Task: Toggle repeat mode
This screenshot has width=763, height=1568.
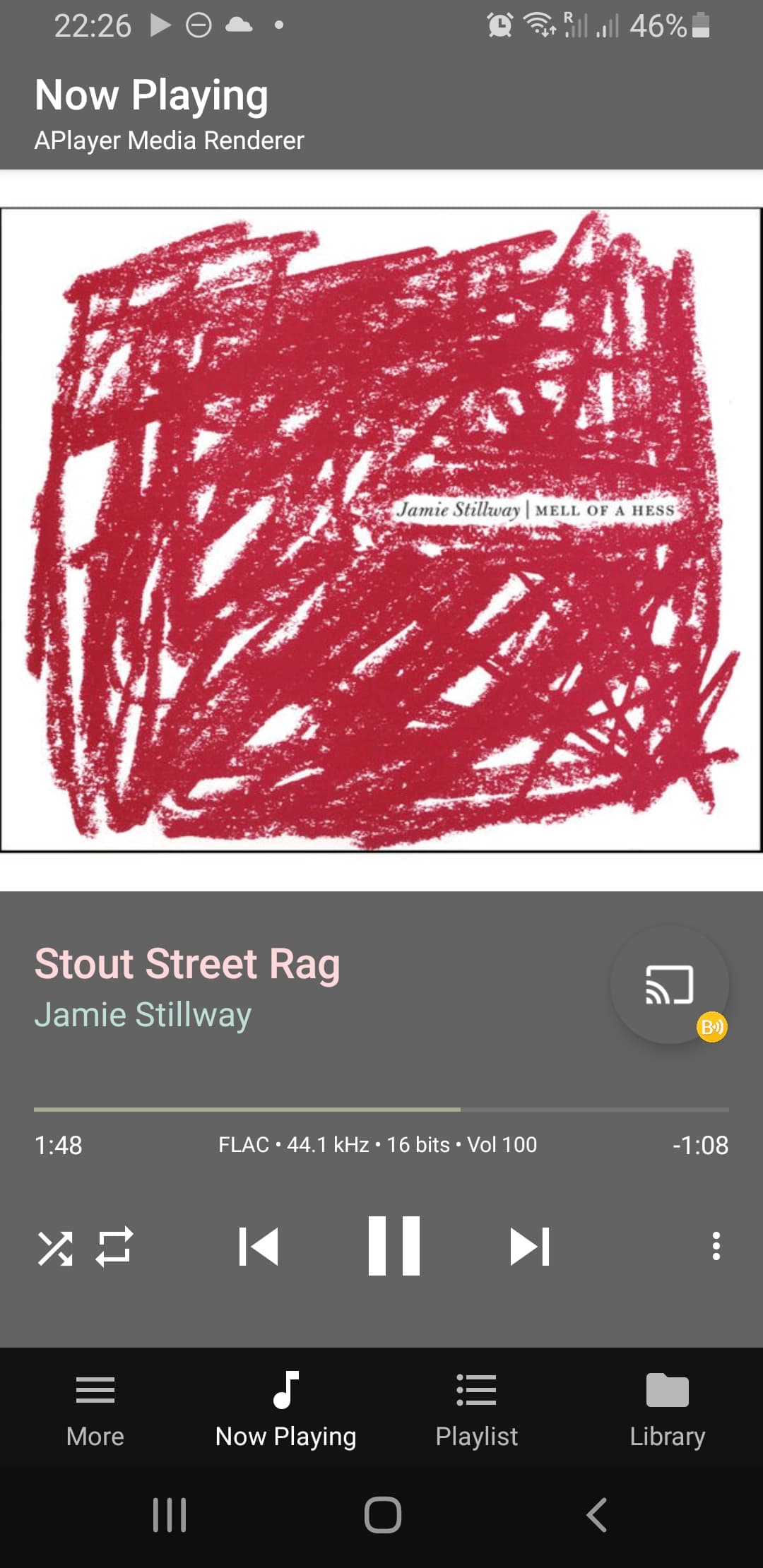Action: pos(114,1247)
